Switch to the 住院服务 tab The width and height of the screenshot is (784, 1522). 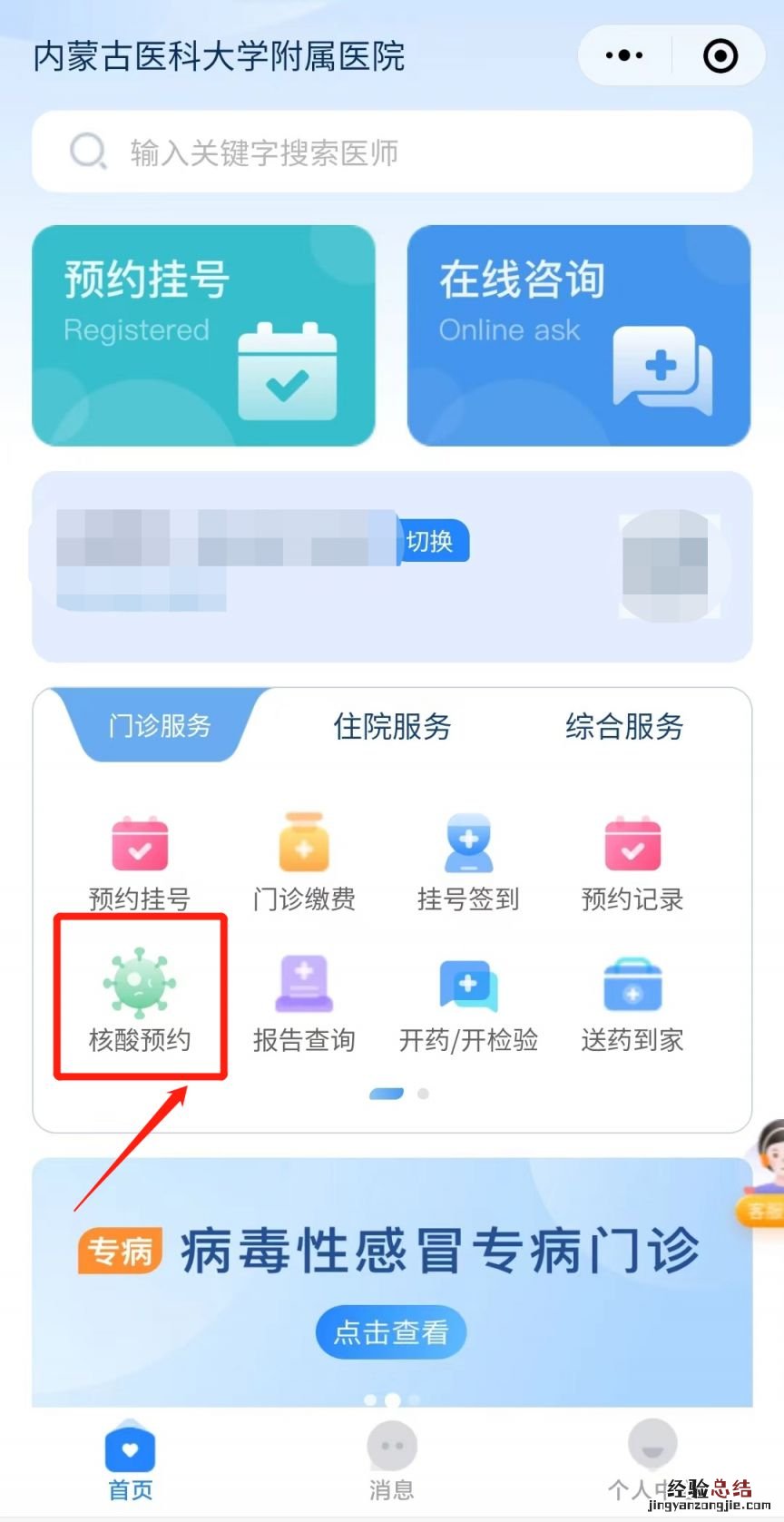392,726
